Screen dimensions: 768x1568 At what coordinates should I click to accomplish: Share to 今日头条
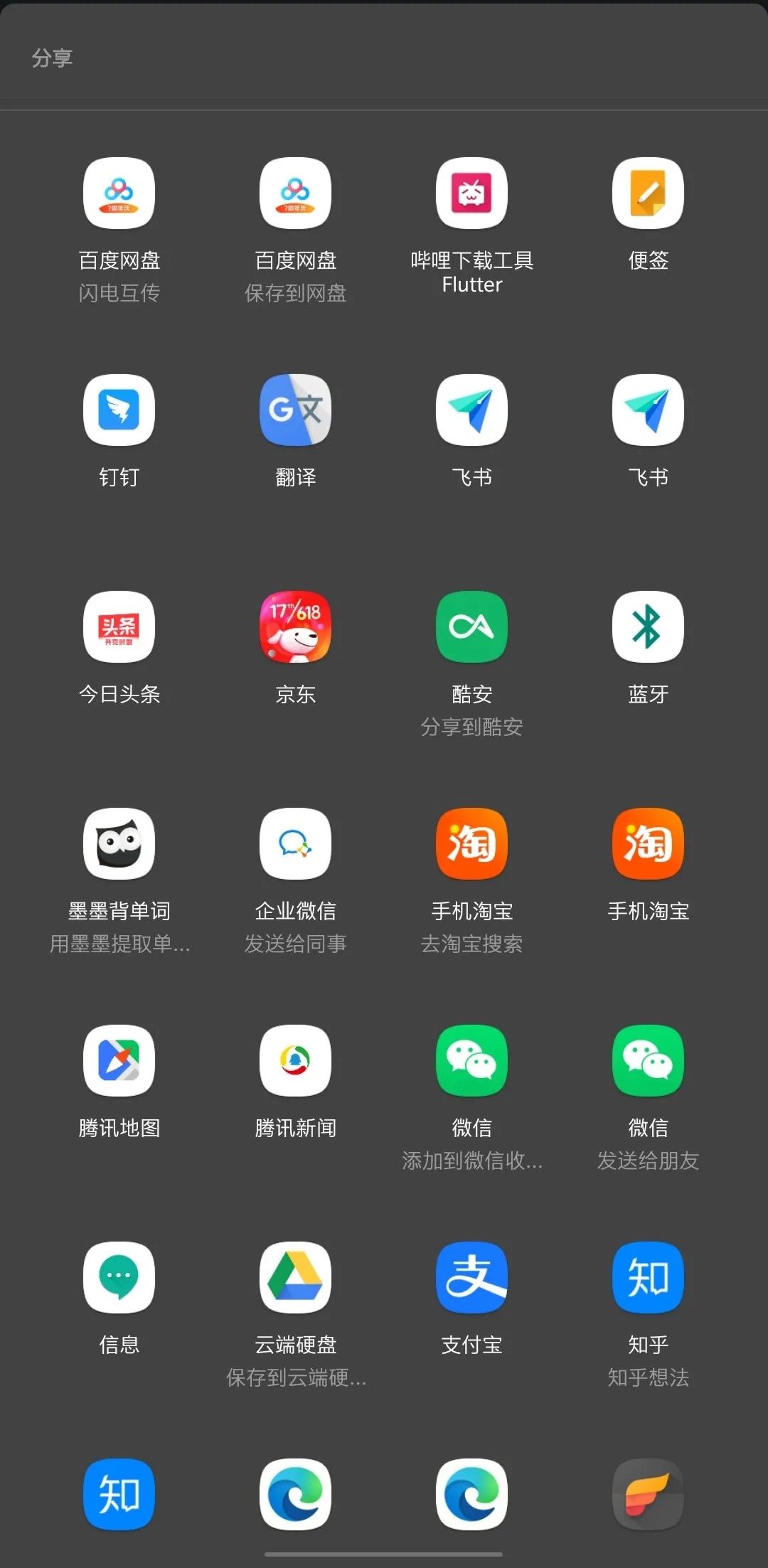119,627
